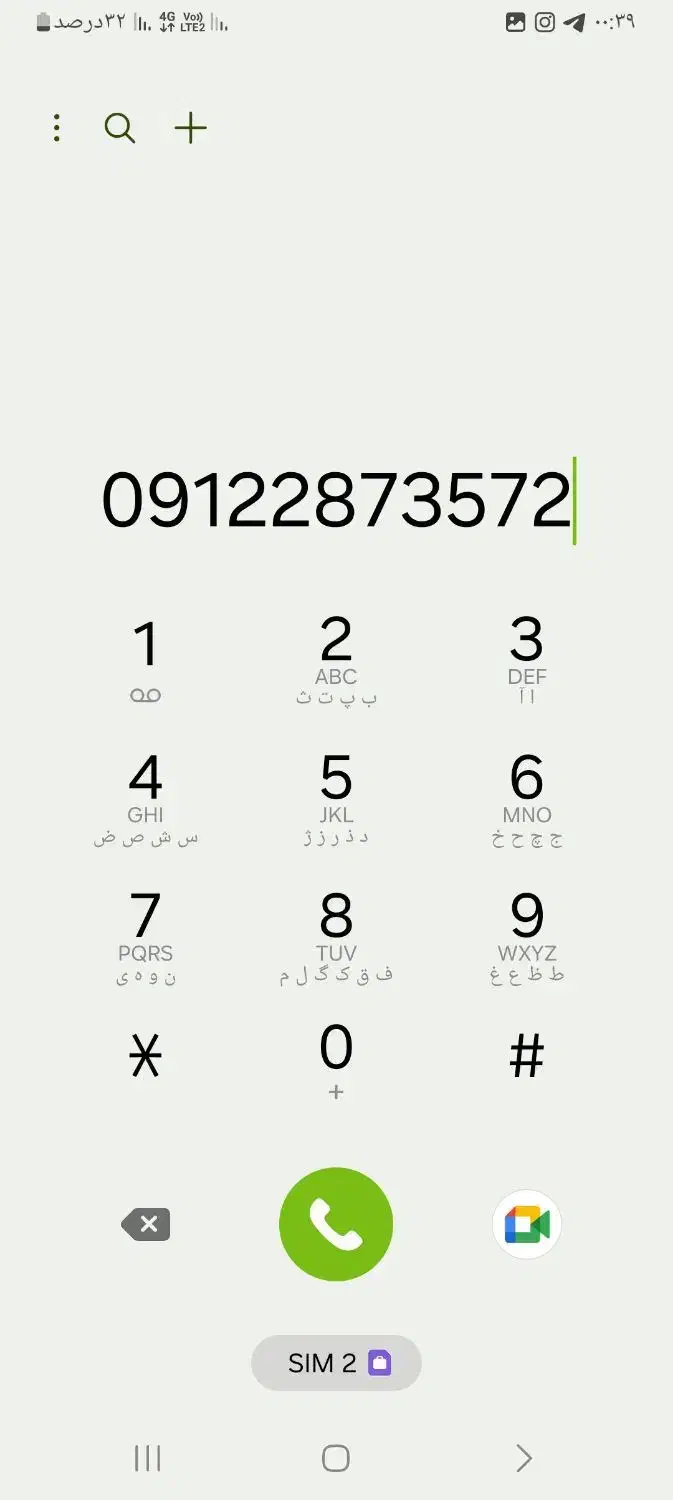Tap the hash key

tap(526, 1056)
